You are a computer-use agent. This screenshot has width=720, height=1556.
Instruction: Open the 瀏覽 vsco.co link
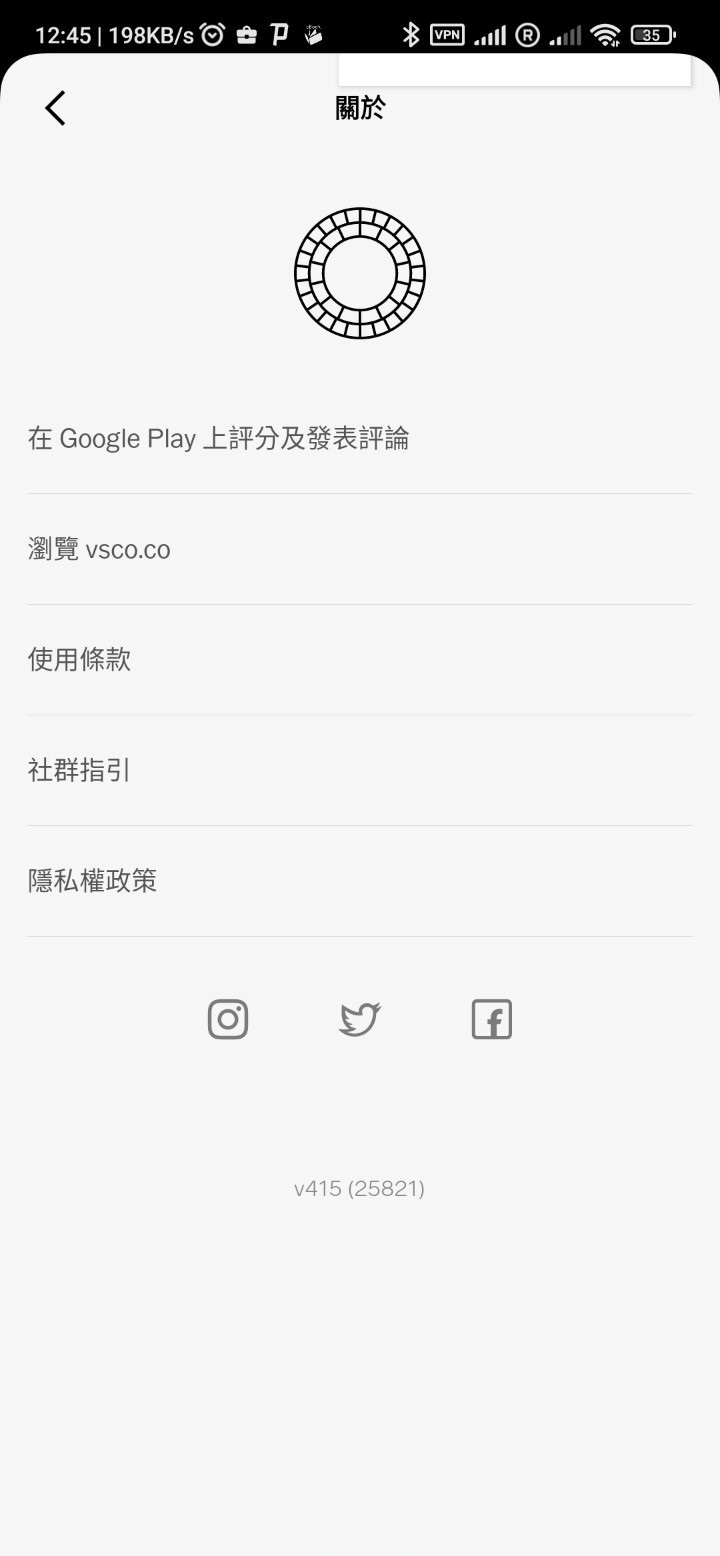click(x=98, y=549)
